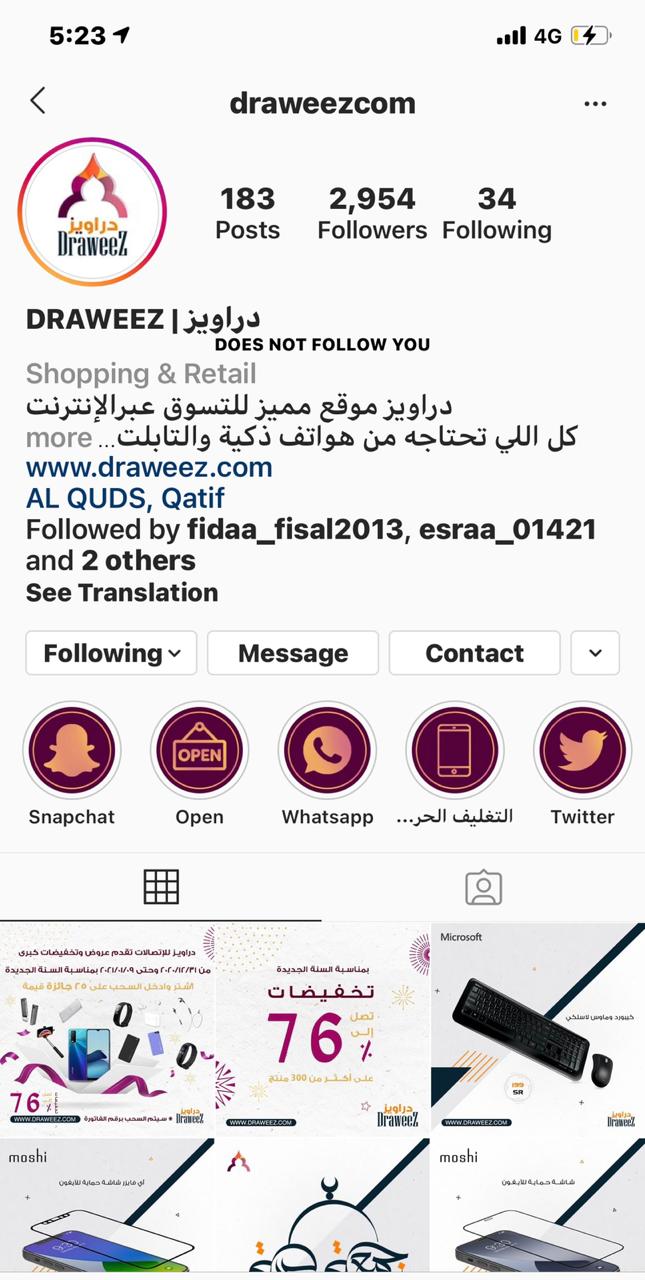Tap See Translation for the bio
This screenshot has height=1280, width=645.
point(122,592)
